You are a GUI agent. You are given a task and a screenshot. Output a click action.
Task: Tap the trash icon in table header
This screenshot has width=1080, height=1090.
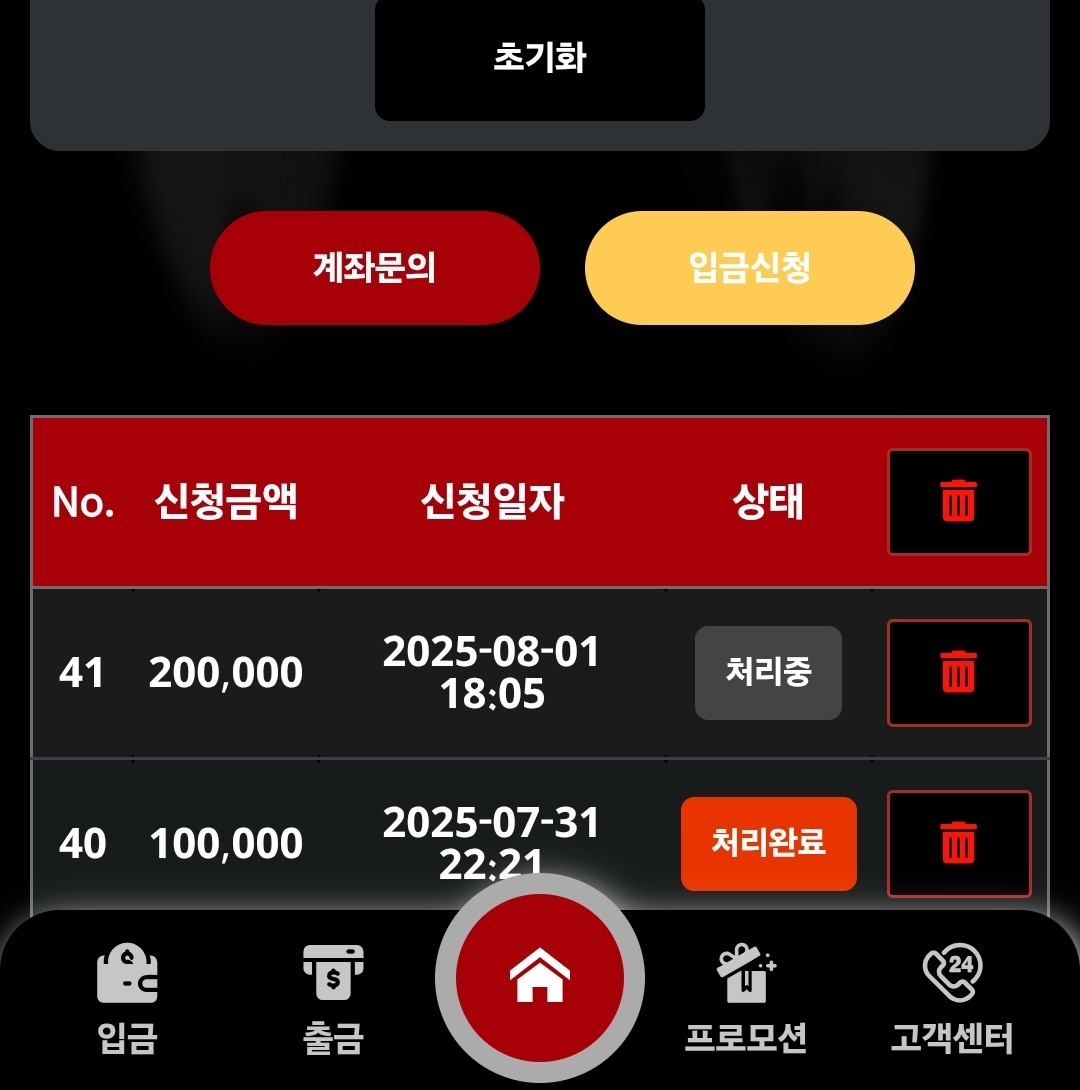(x=959, y=501)
